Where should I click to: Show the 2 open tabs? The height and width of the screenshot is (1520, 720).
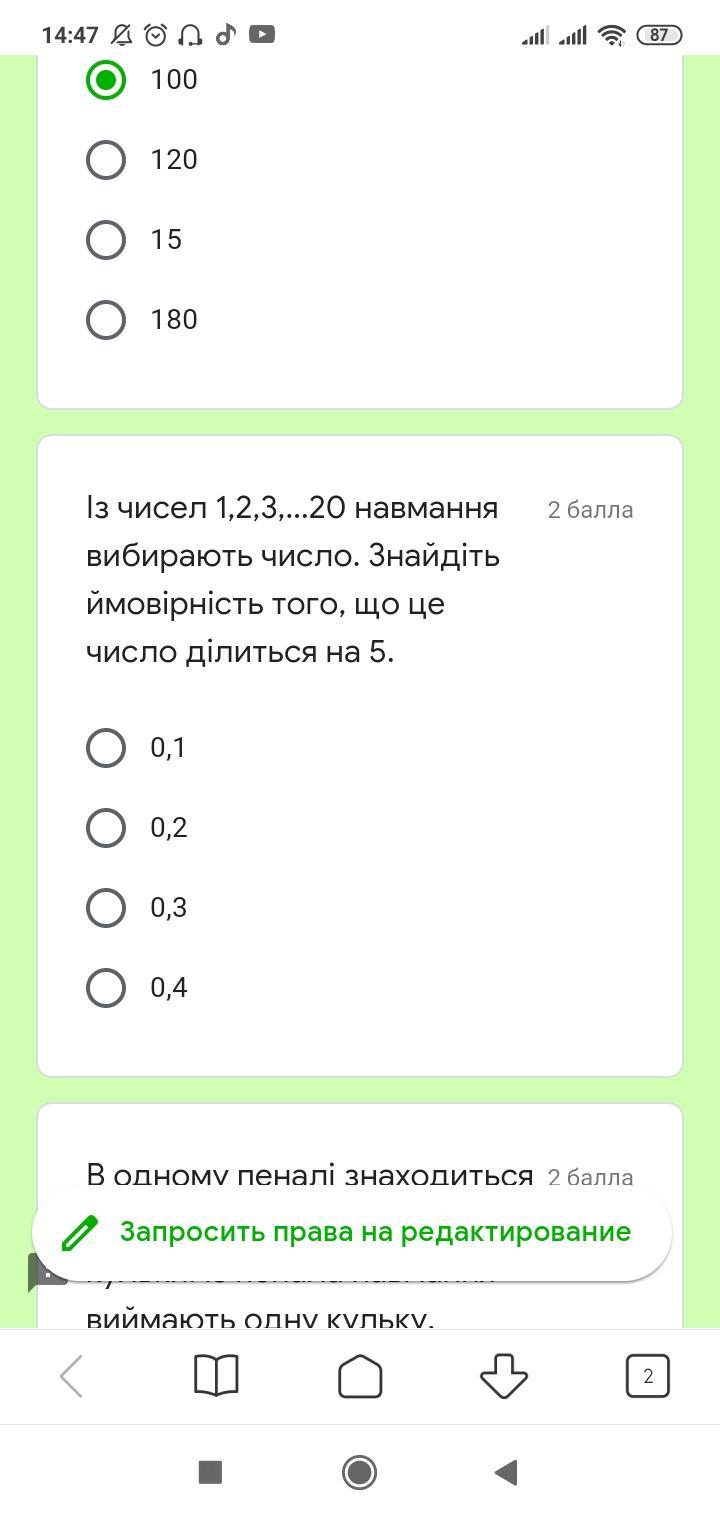(x=648, y=1377)
